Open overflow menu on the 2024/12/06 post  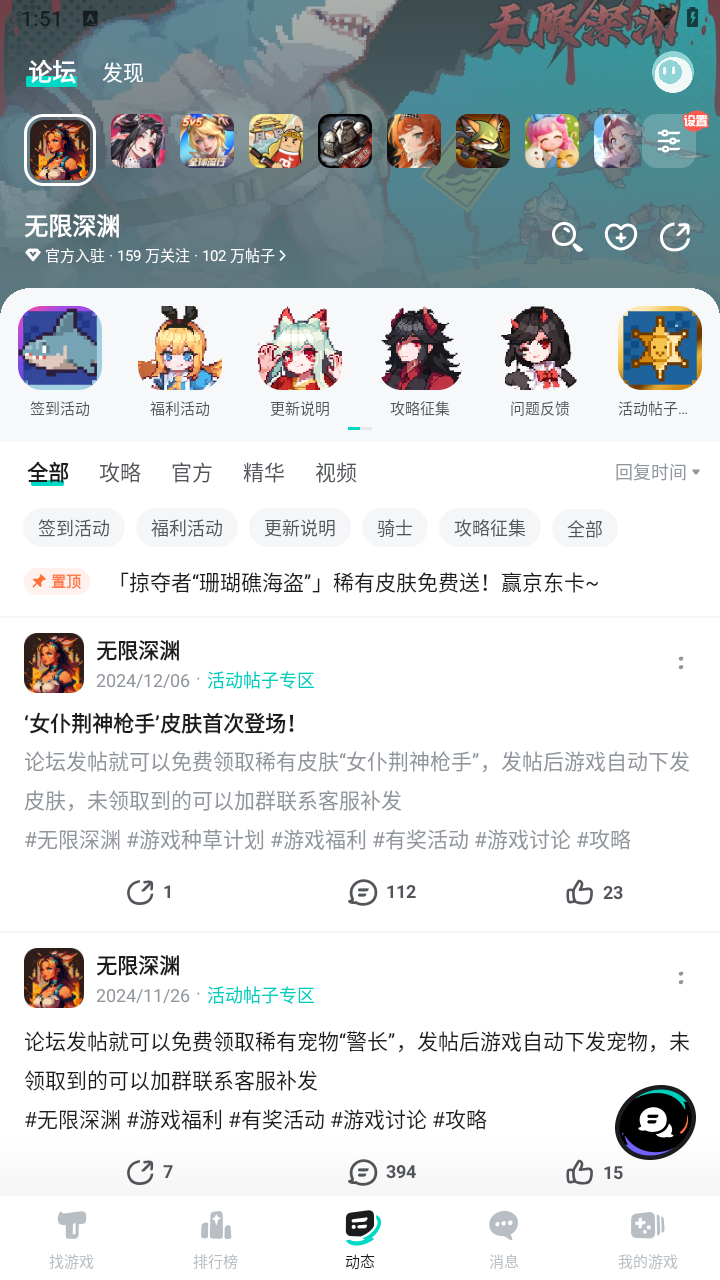(681, 663)
